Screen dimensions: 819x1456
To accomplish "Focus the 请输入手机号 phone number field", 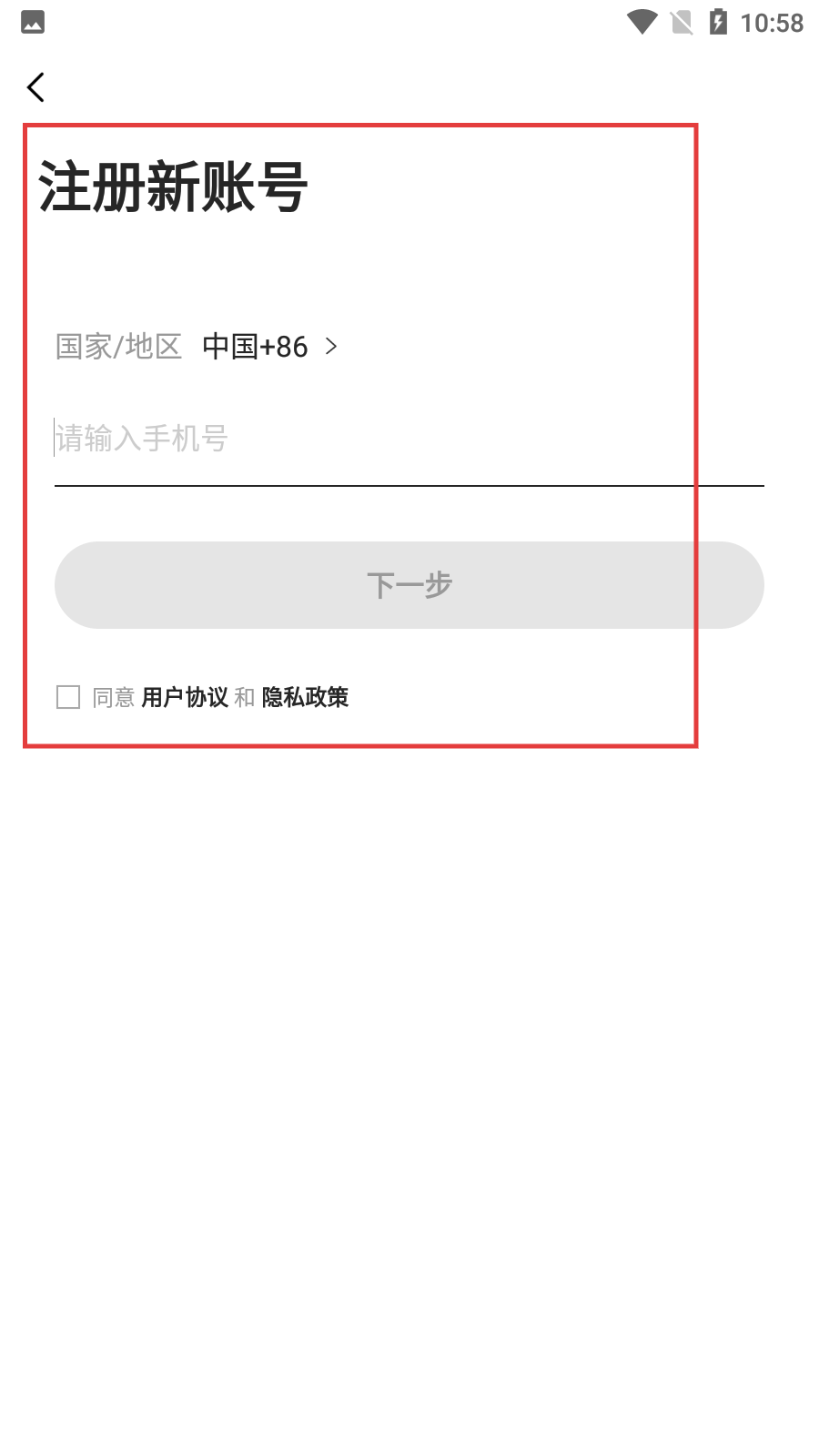I will [409, 439].
